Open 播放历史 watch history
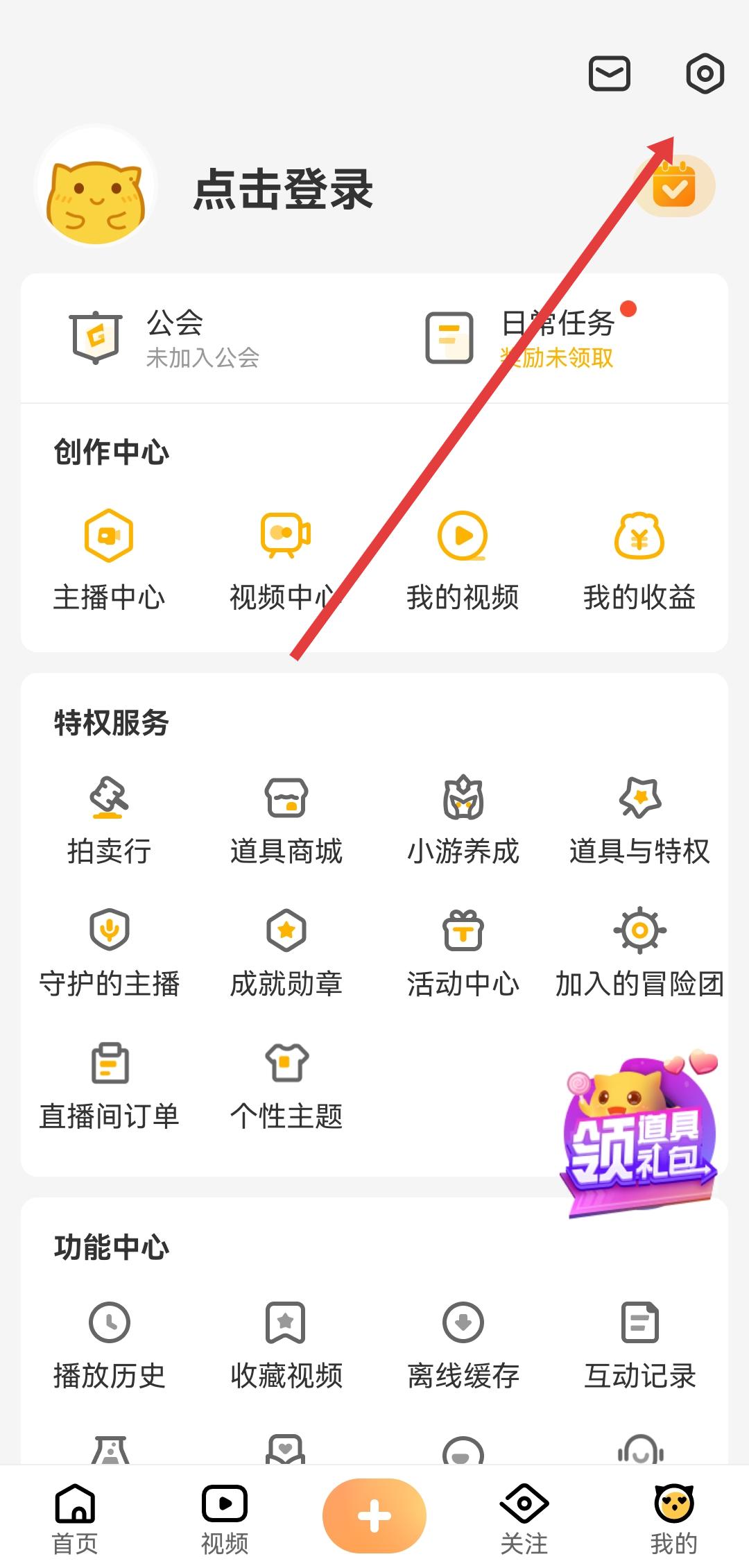Viewport: 749px width, 1568px height. click(109, 1345)
